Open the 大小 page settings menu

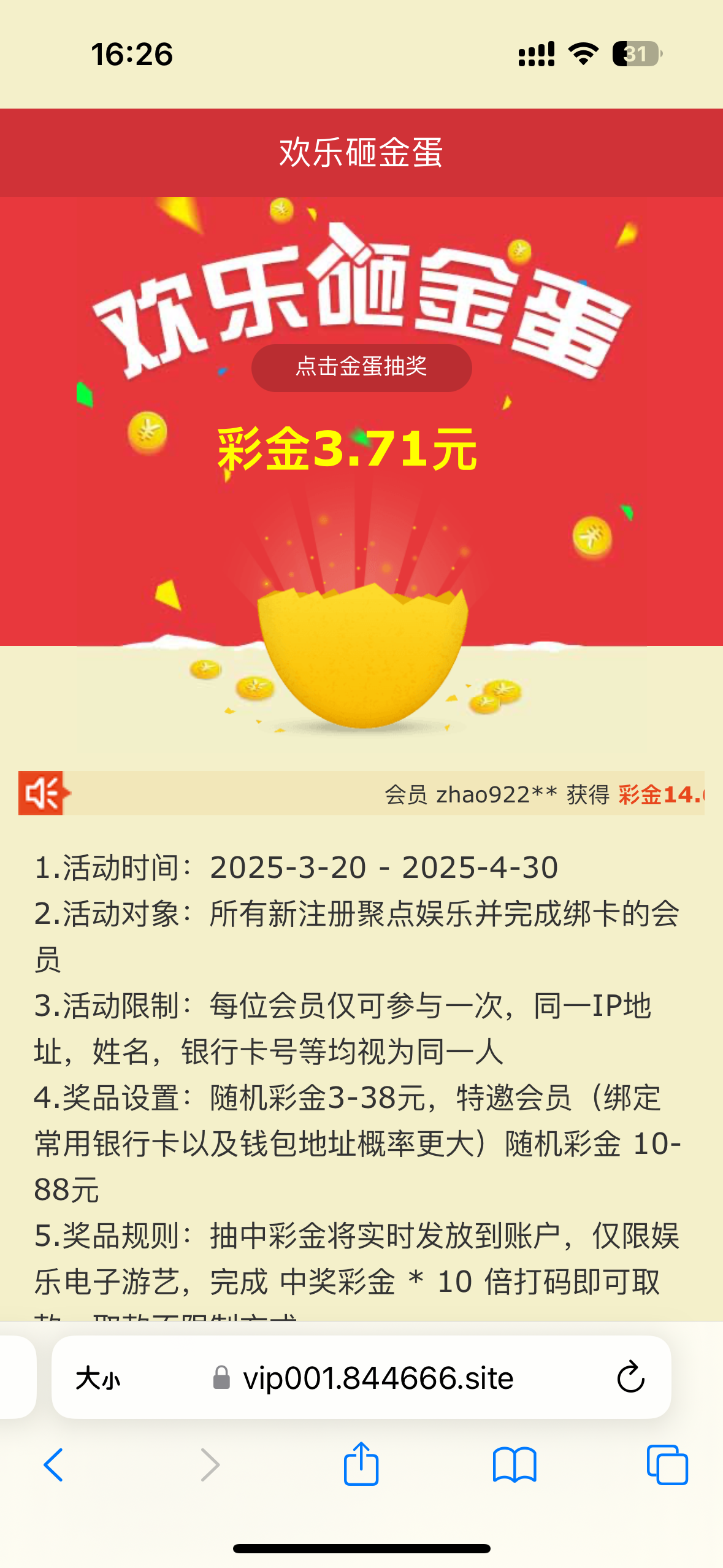click(x=98, y=1378)
